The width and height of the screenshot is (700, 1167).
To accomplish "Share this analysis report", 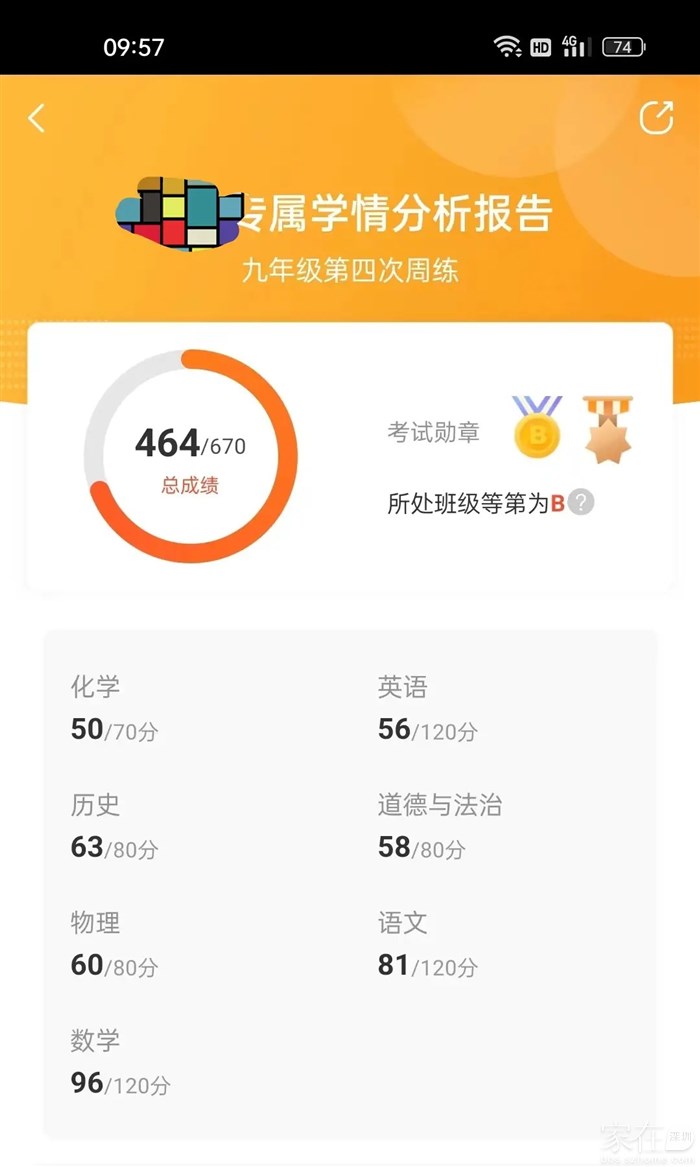I will pos(656,118).
